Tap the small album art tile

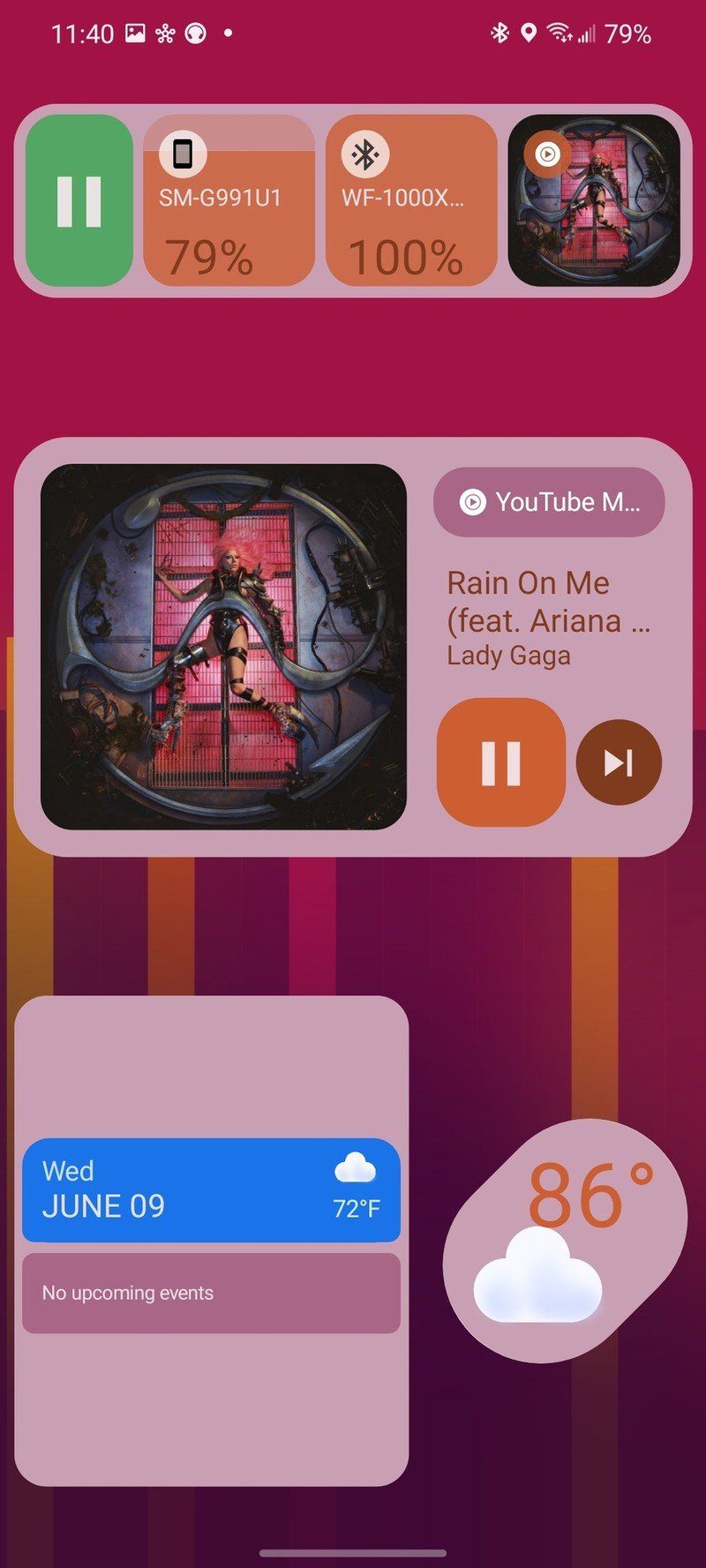(594, 201)
